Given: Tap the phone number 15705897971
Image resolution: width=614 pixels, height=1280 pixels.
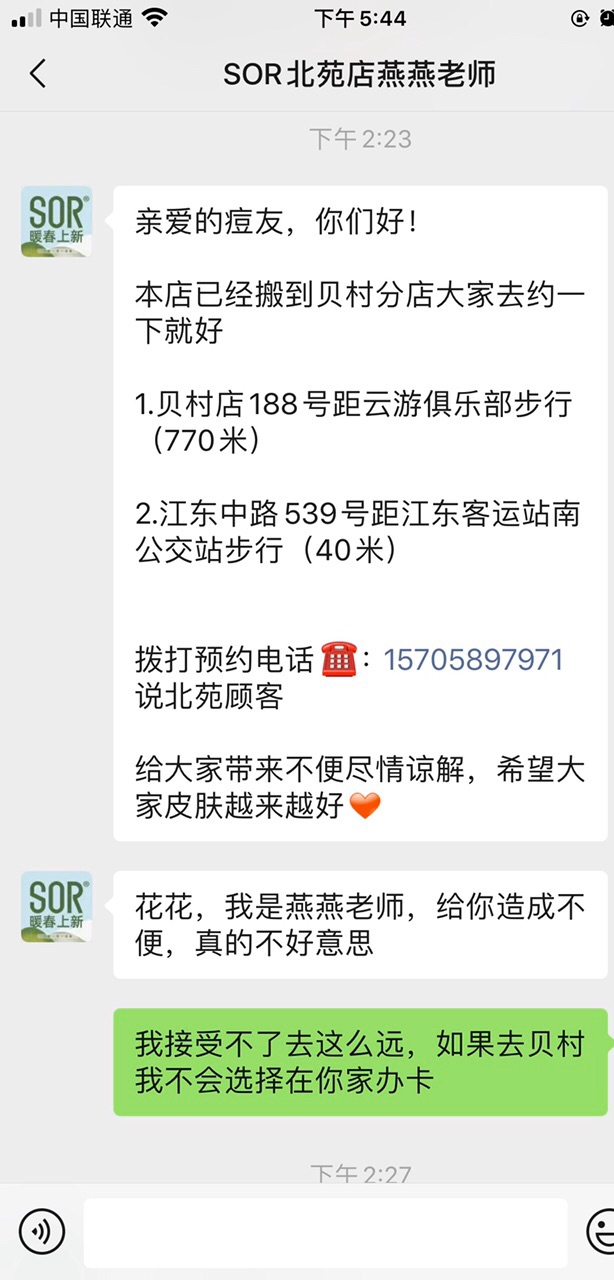Looking at the screenshot, I should click(x=473, y=660).
